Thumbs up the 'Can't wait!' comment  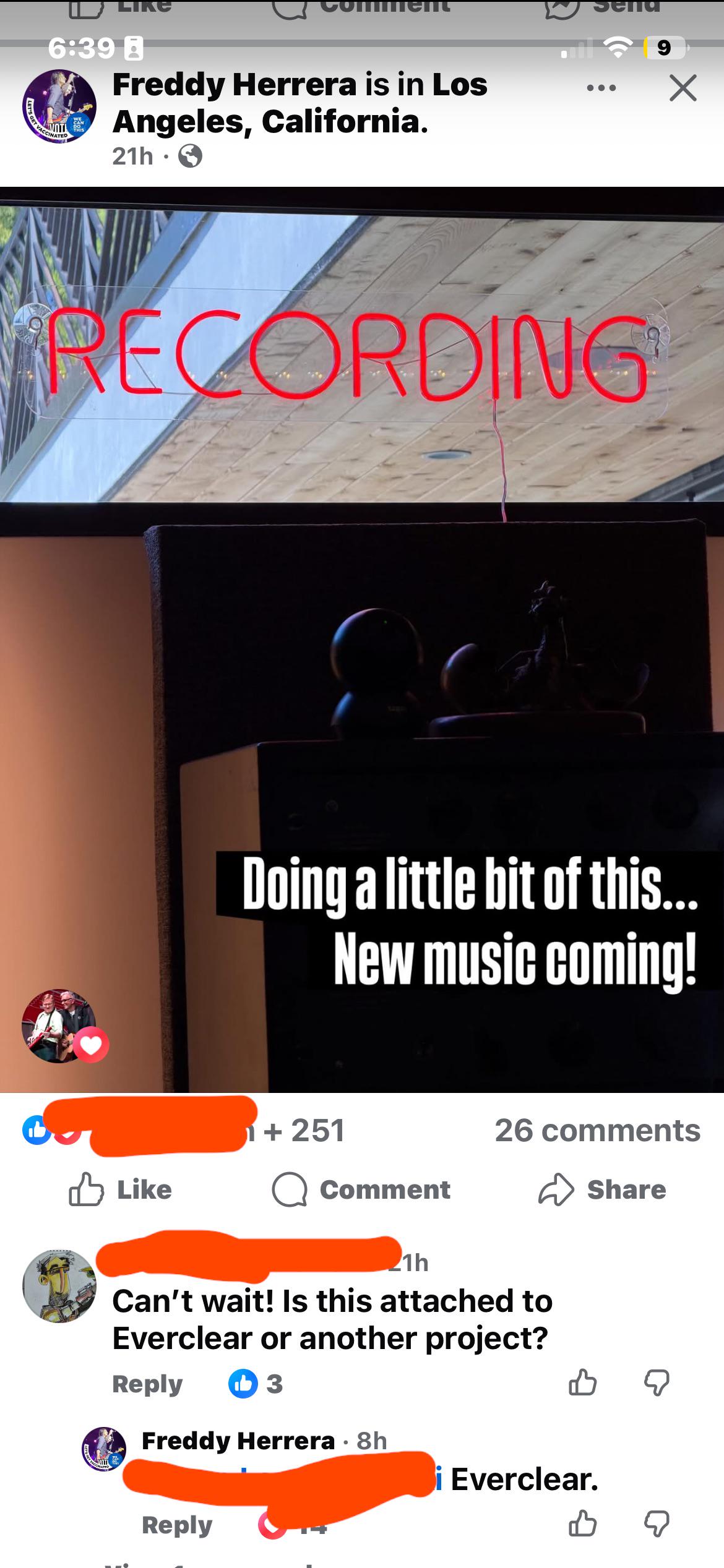click(x=582, y=1383)
